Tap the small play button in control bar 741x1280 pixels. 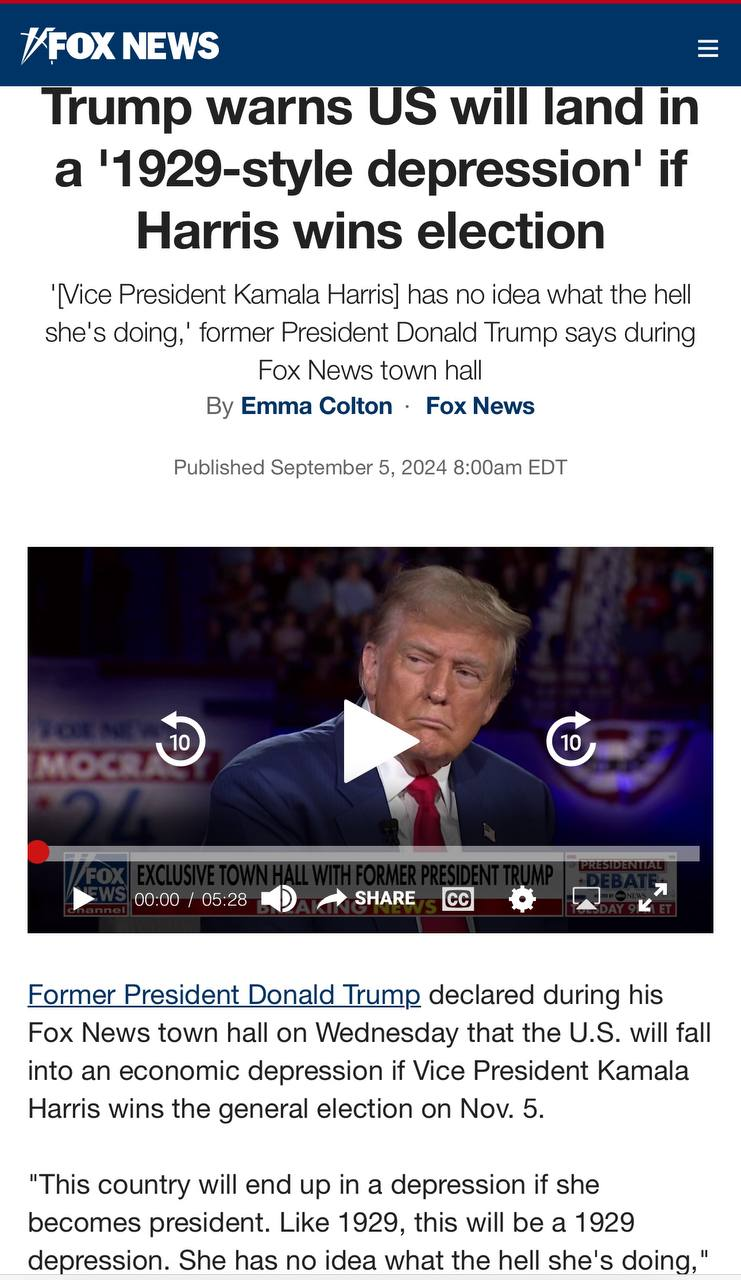point(83,899)
